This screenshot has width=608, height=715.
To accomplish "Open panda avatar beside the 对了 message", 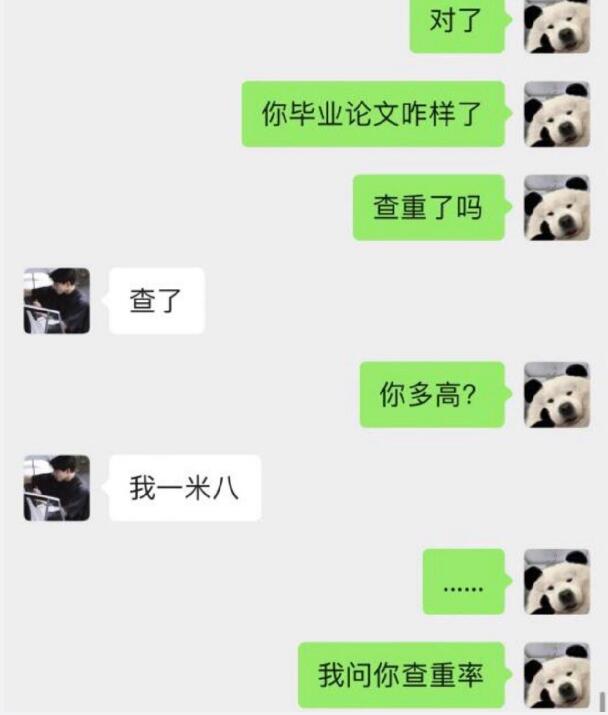I will [557, 26].
